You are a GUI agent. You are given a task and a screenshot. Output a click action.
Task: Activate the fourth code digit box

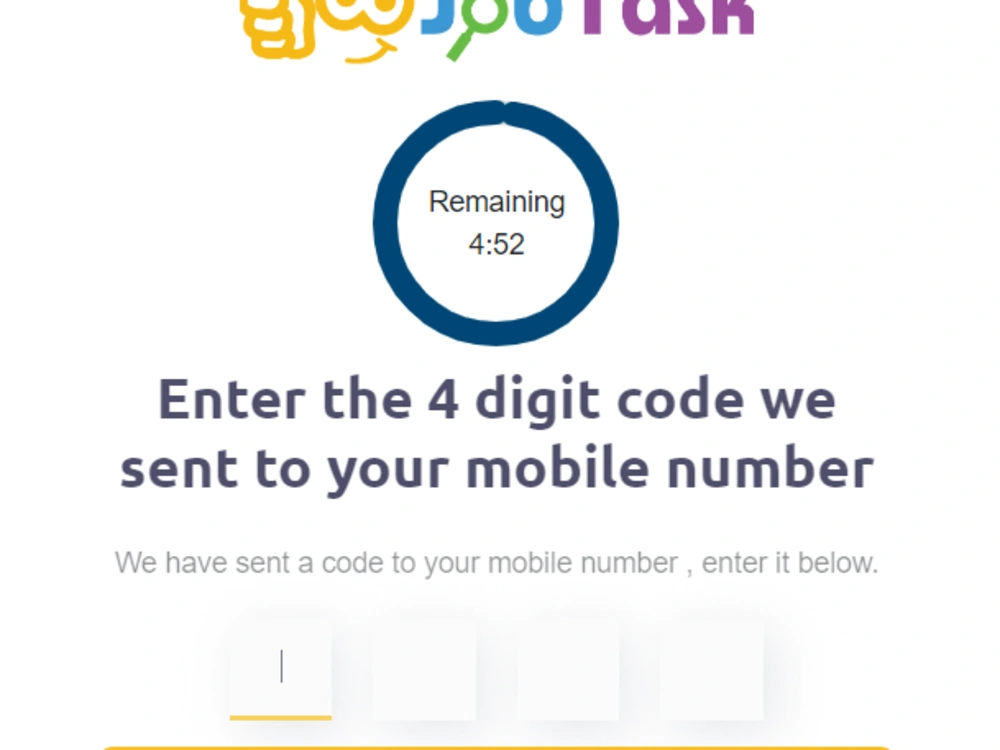coord(712,668)
